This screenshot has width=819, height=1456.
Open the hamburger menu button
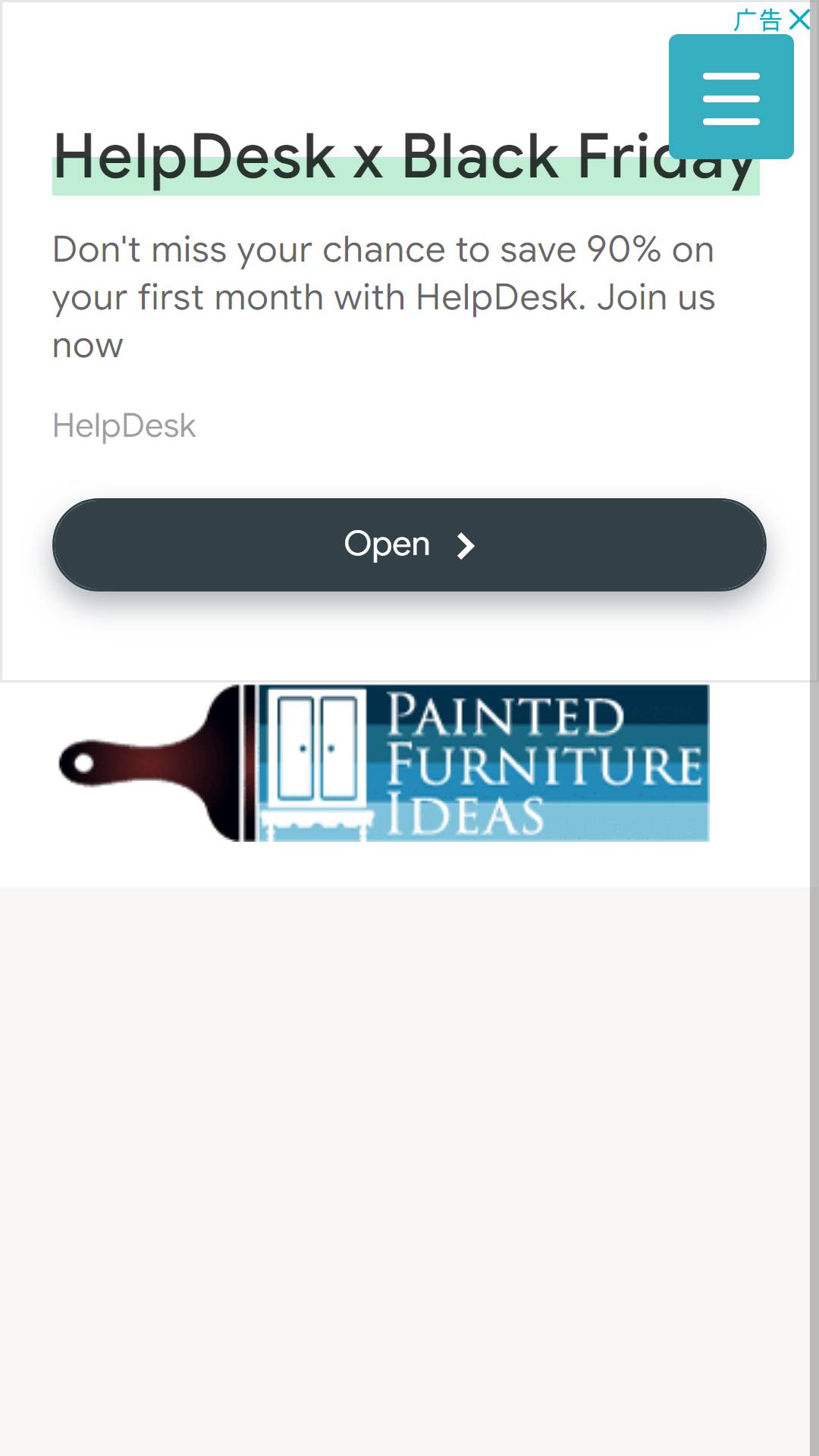tap(731, 97)
